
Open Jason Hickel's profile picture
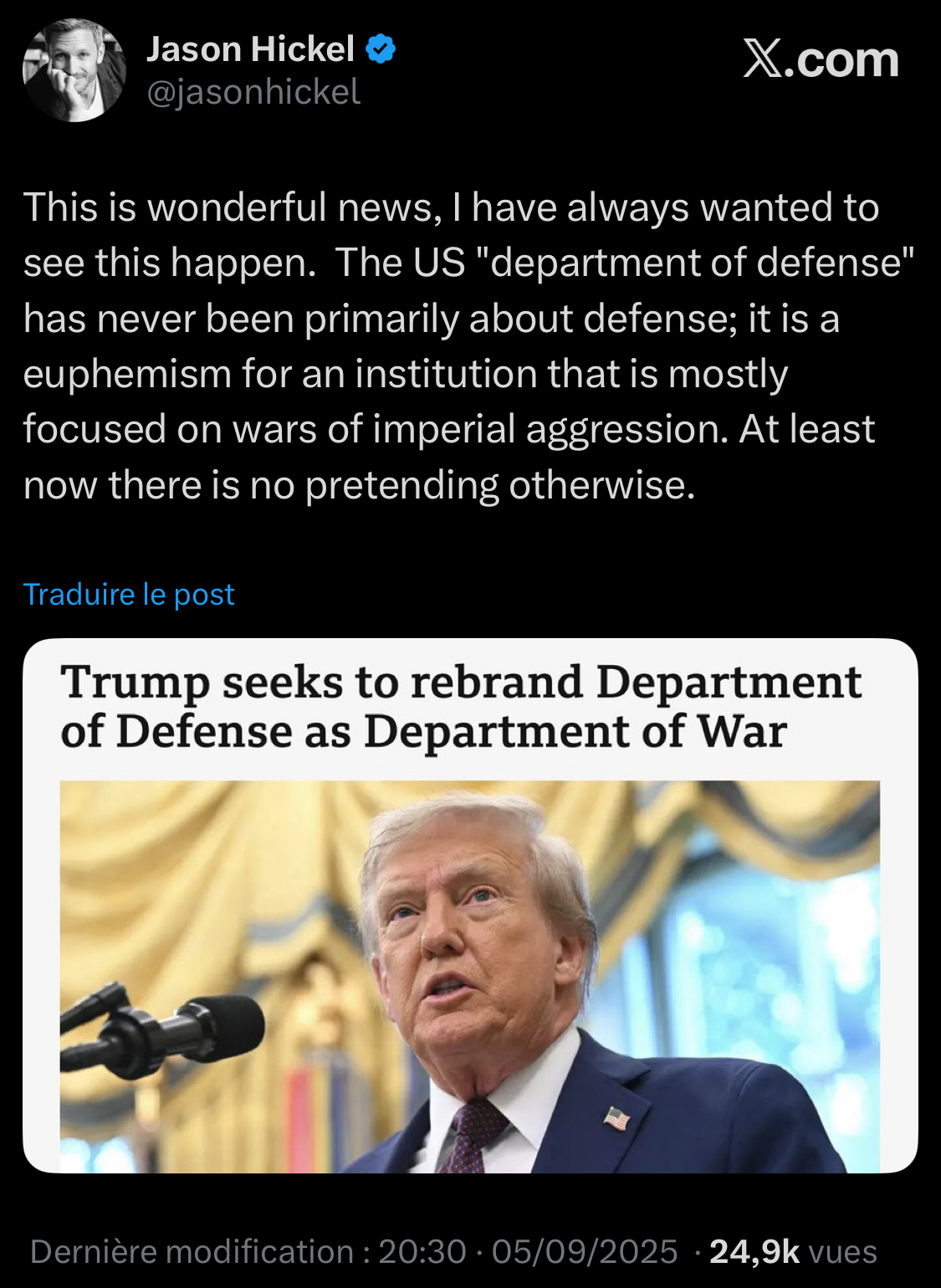[x=74, y=71]
